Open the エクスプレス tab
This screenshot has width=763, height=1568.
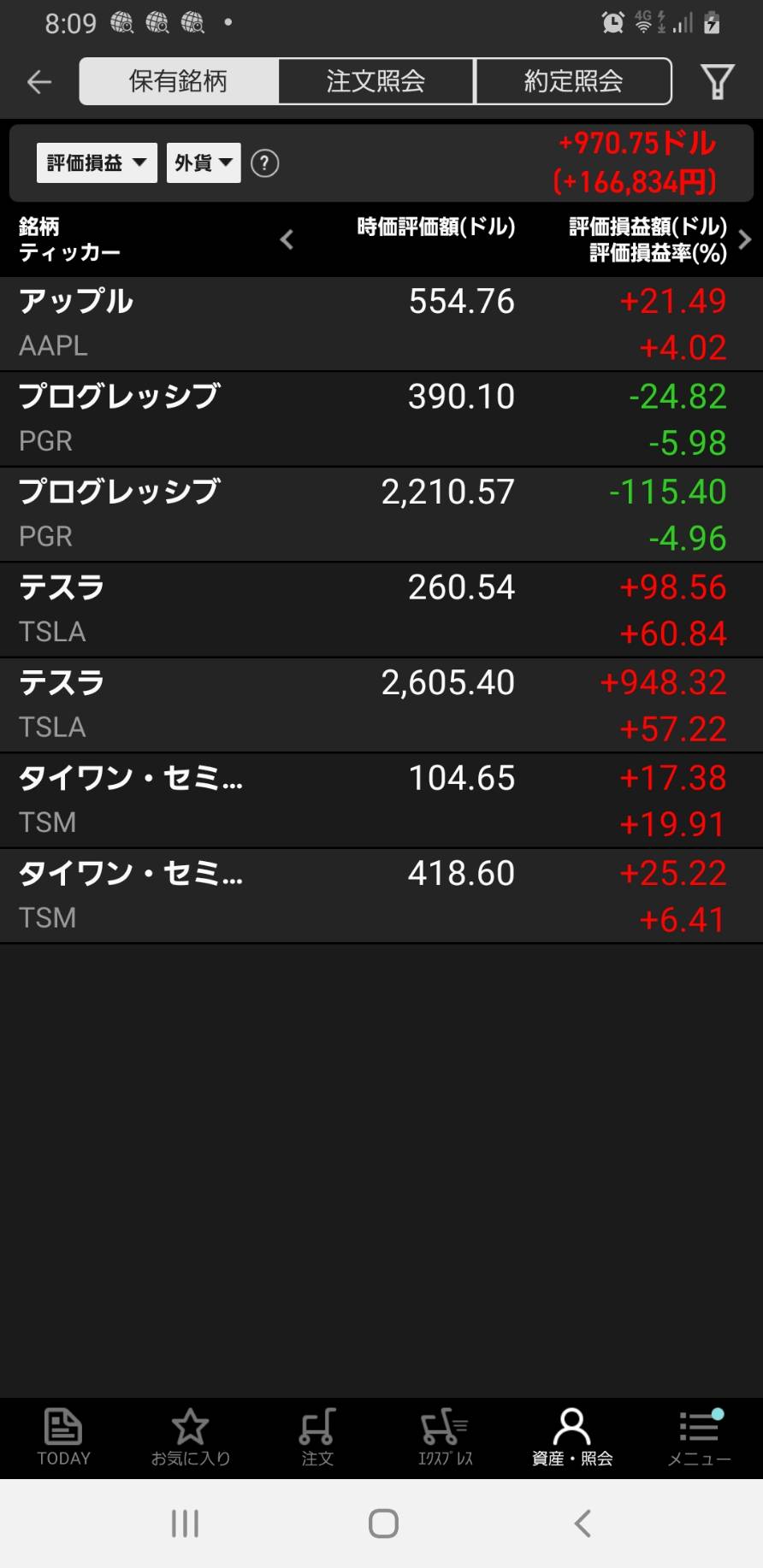445,1438
